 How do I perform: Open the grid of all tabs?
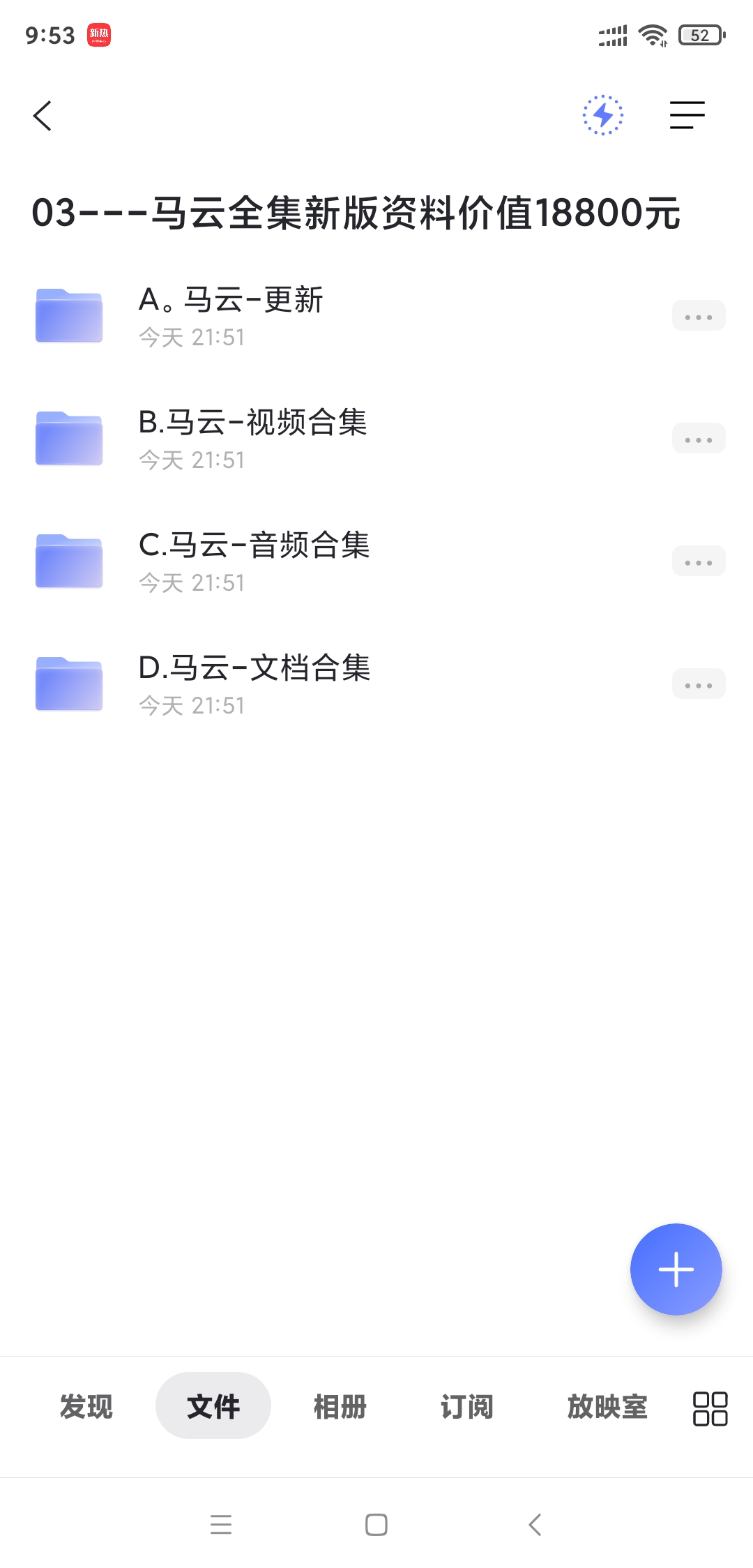[x=710, y=1408]
